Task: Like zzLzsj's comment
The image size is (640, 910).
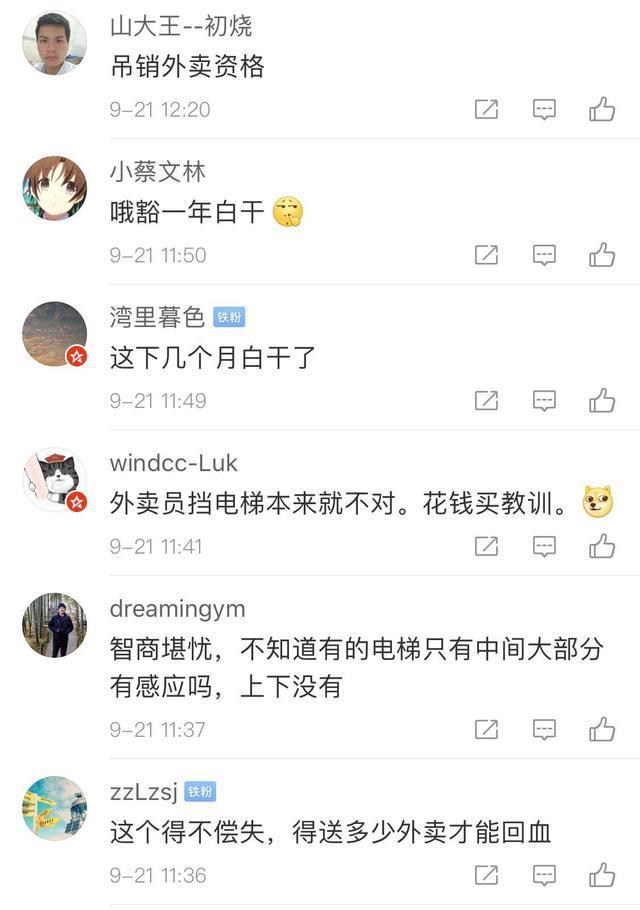Action: click(602, 875)
